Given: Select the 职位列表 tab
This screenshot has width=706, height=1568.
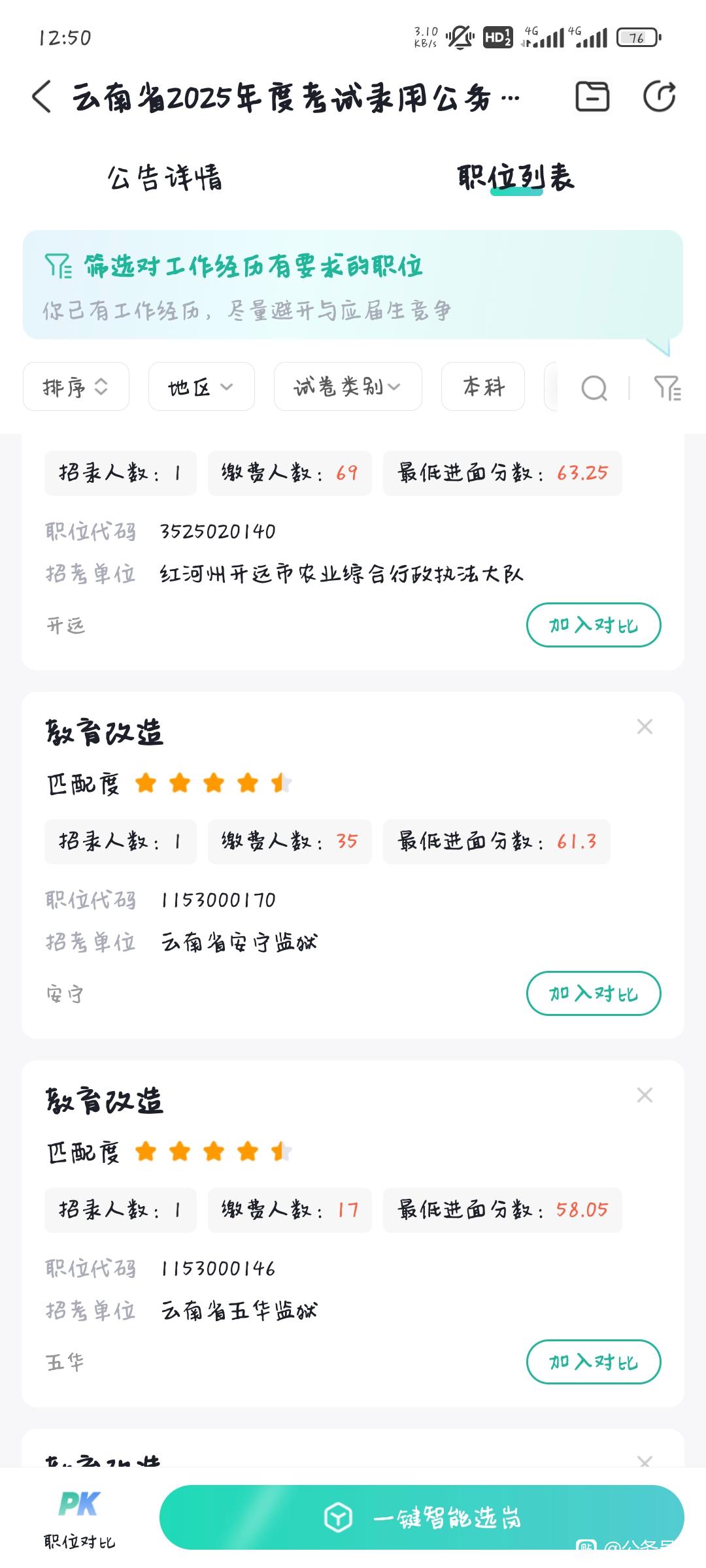Looking at the screenshot, I should tap(516, 178).
